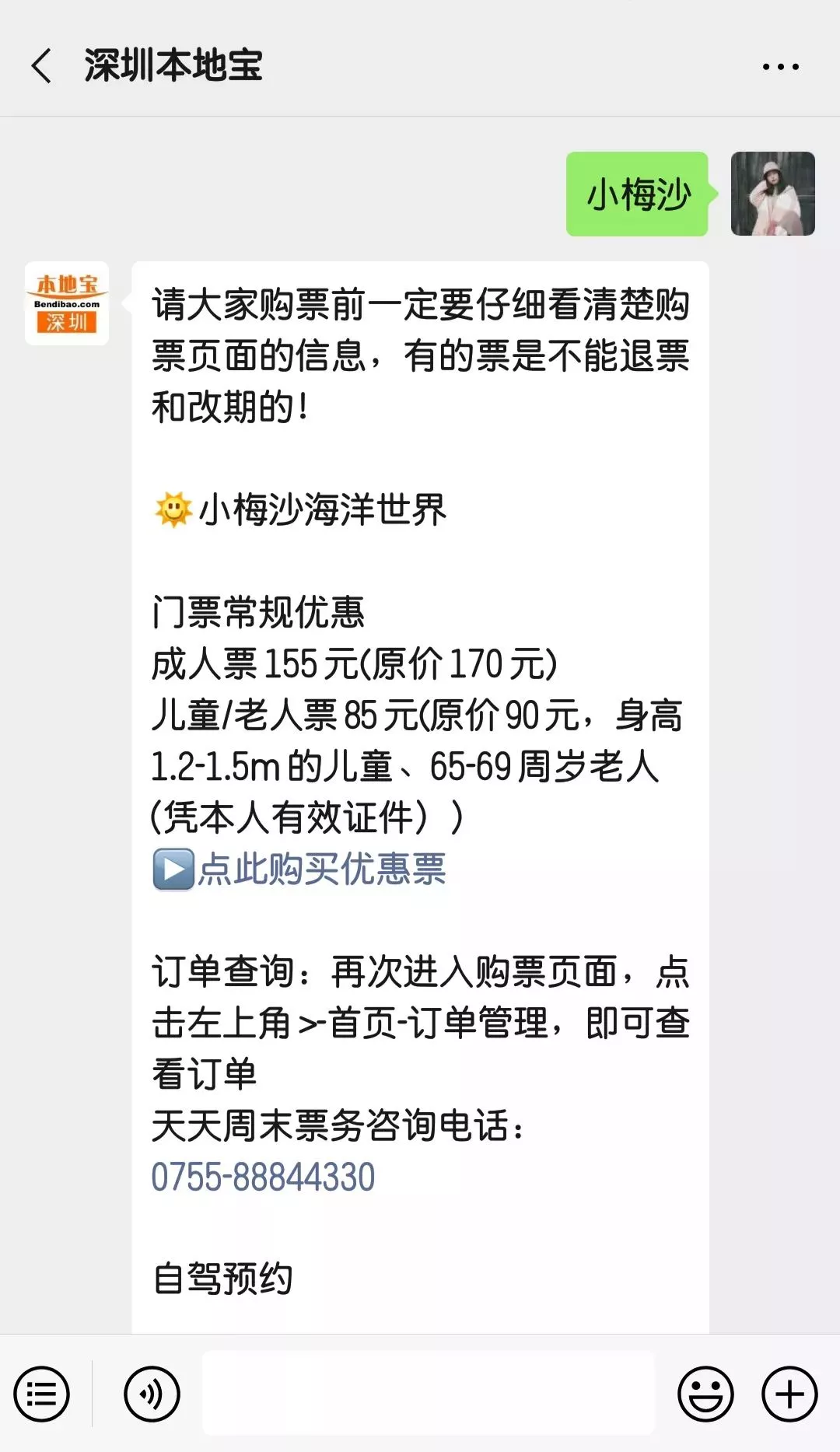Open the emoji picker

pyautogui.click(x=705, y=1394)
